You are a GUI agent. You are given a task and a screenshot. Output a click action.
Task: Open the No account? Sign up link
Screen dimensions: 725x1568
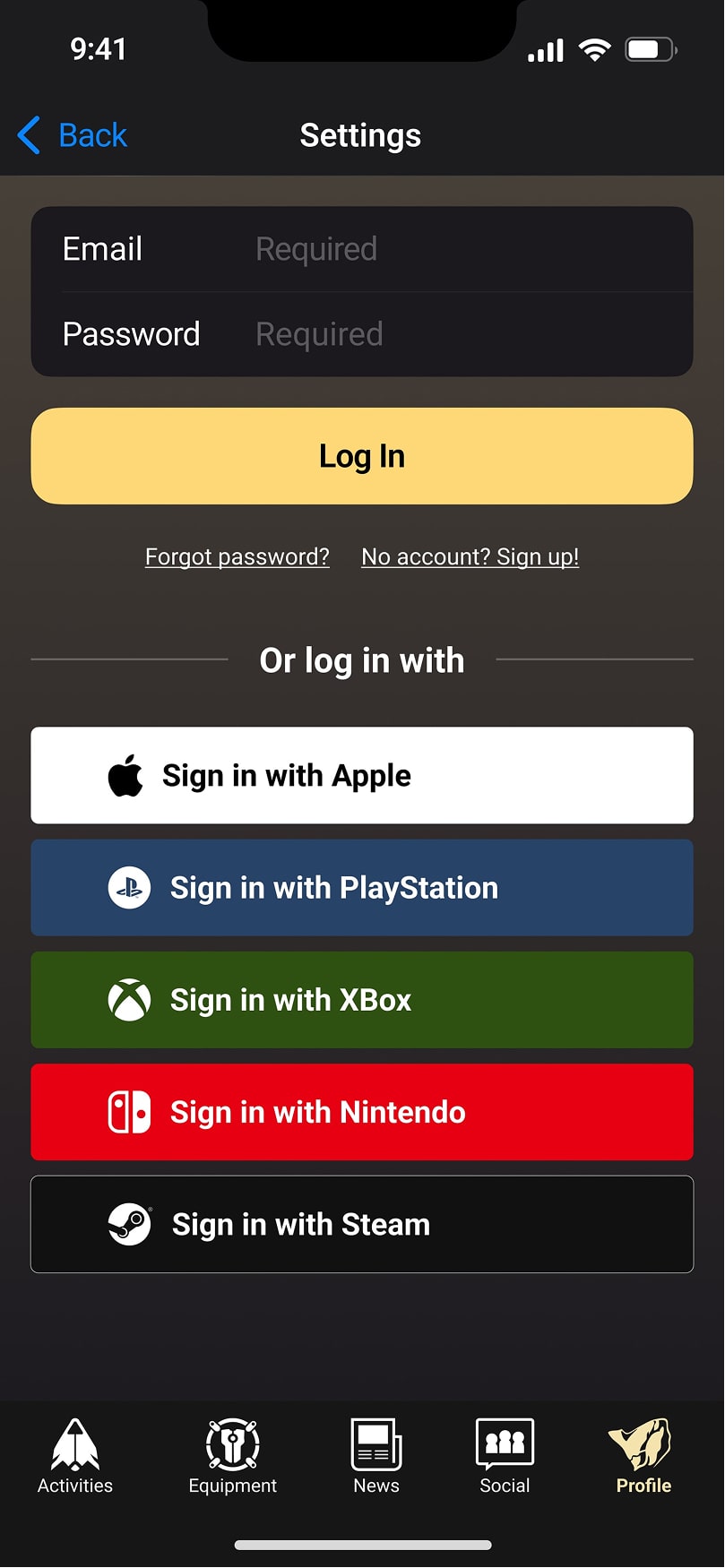point(470,556)
